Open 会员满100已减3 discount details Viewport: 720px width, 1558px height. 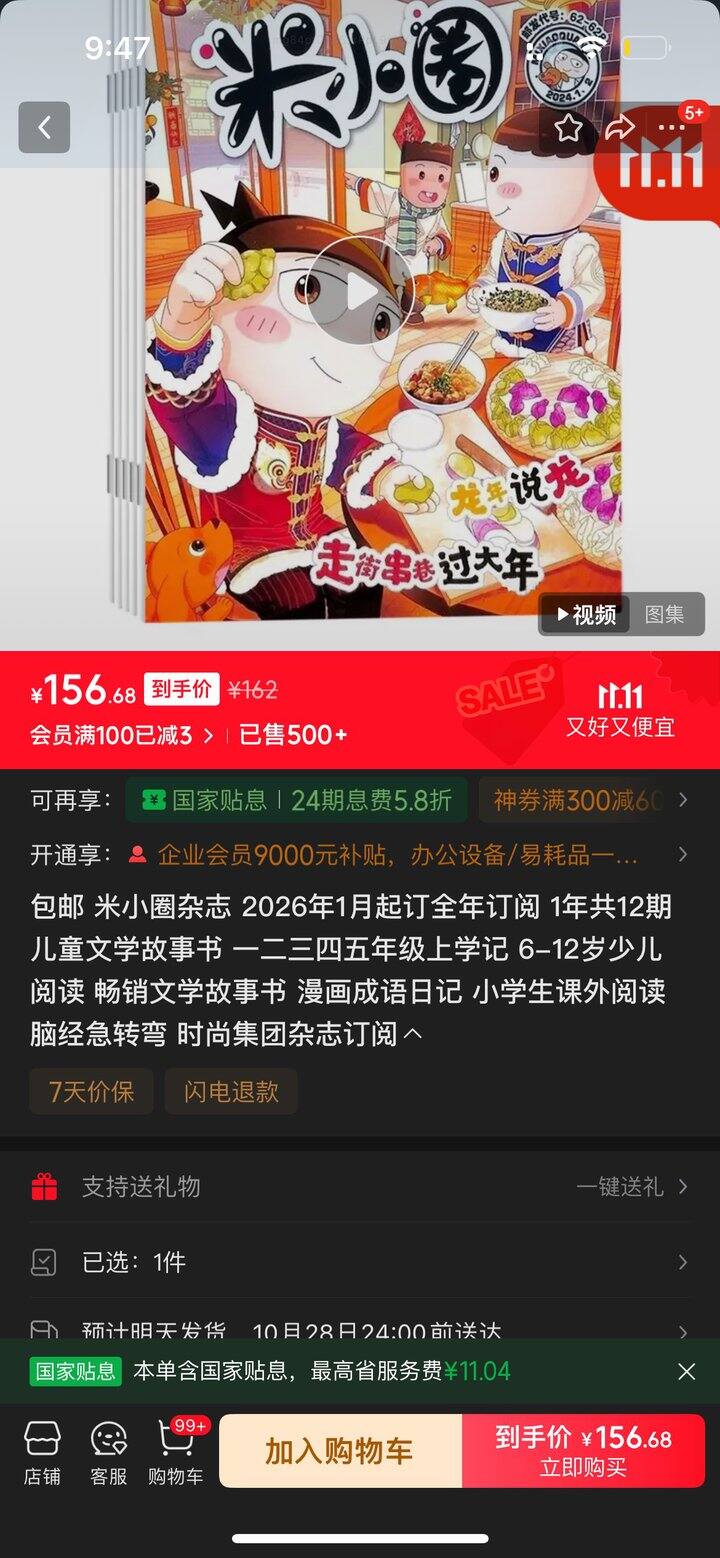click(121, 735)
